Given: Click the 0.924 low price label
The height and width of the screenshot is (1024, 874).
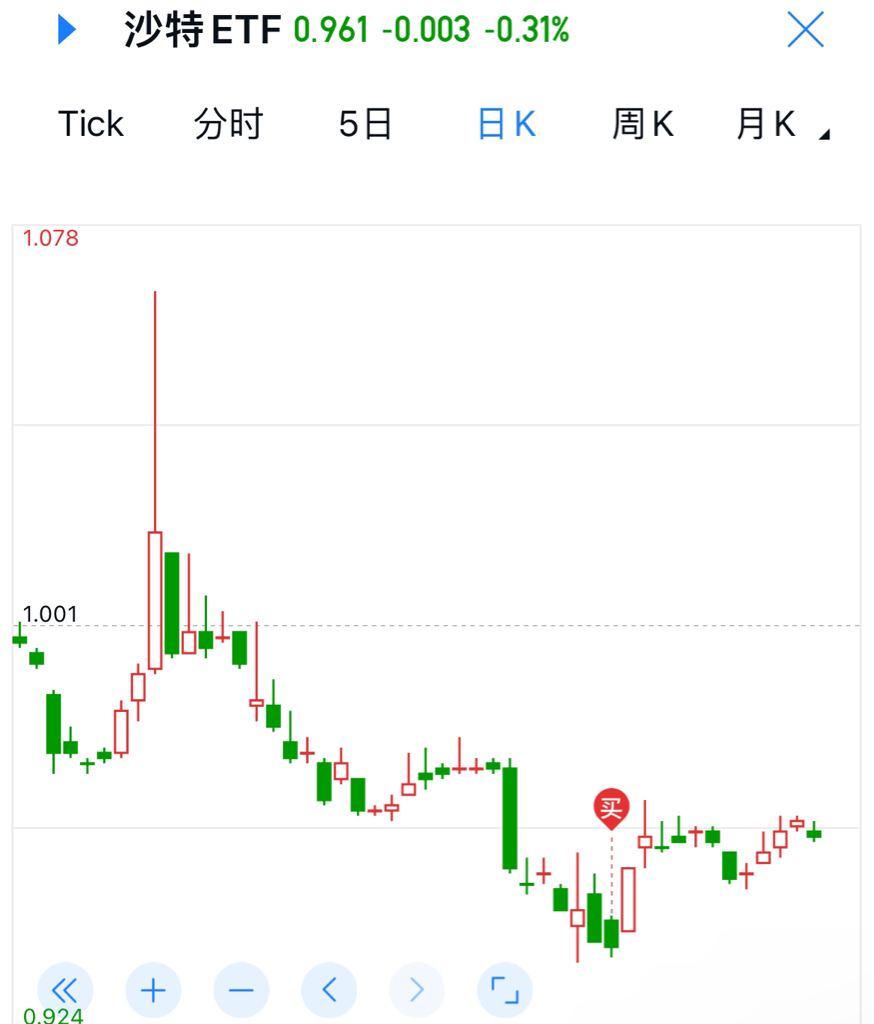Looking at the screenshot, I should click(x=50, y=1015).
